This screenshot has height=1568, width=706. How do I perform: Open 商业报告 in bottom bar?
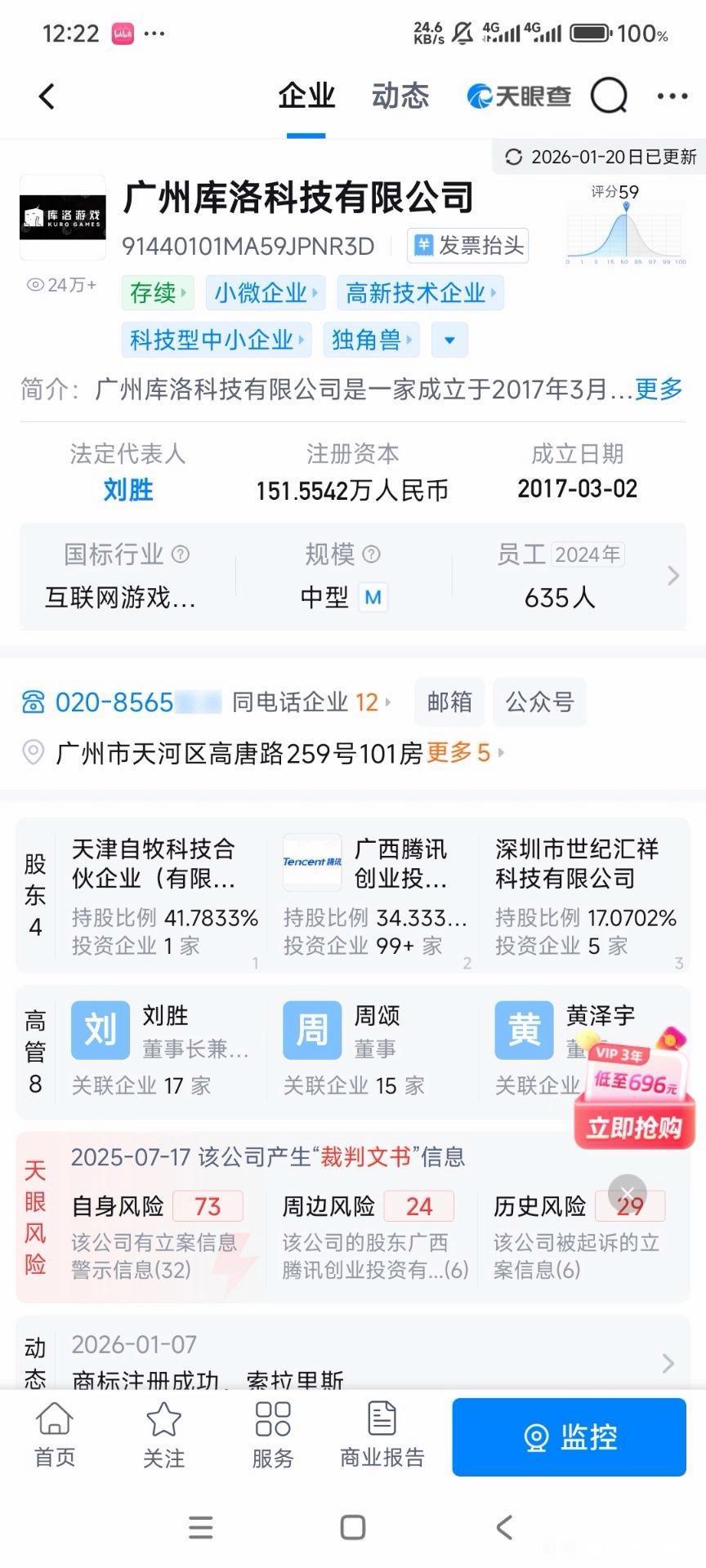(382, 1435)
